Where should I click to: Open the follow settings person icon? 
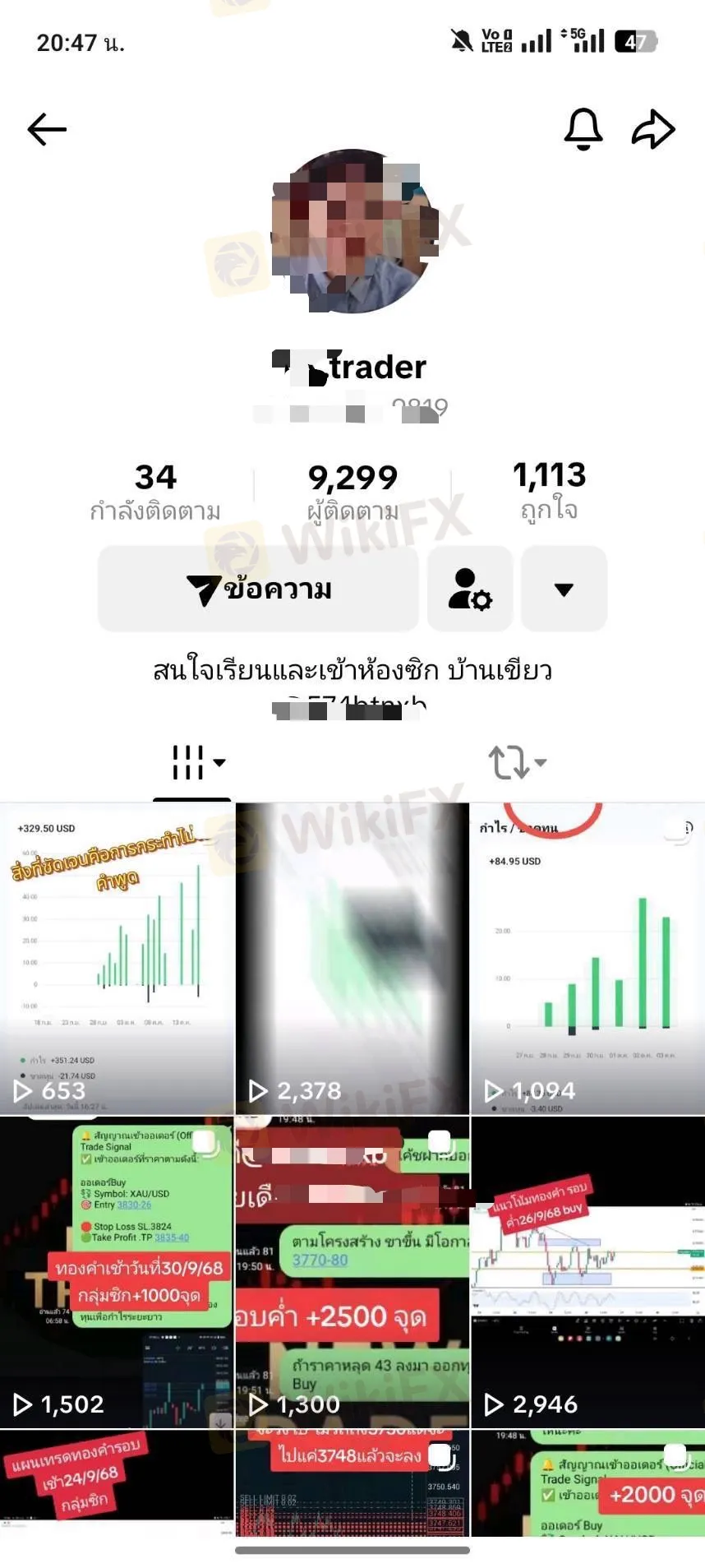click(x=470, y=589)
